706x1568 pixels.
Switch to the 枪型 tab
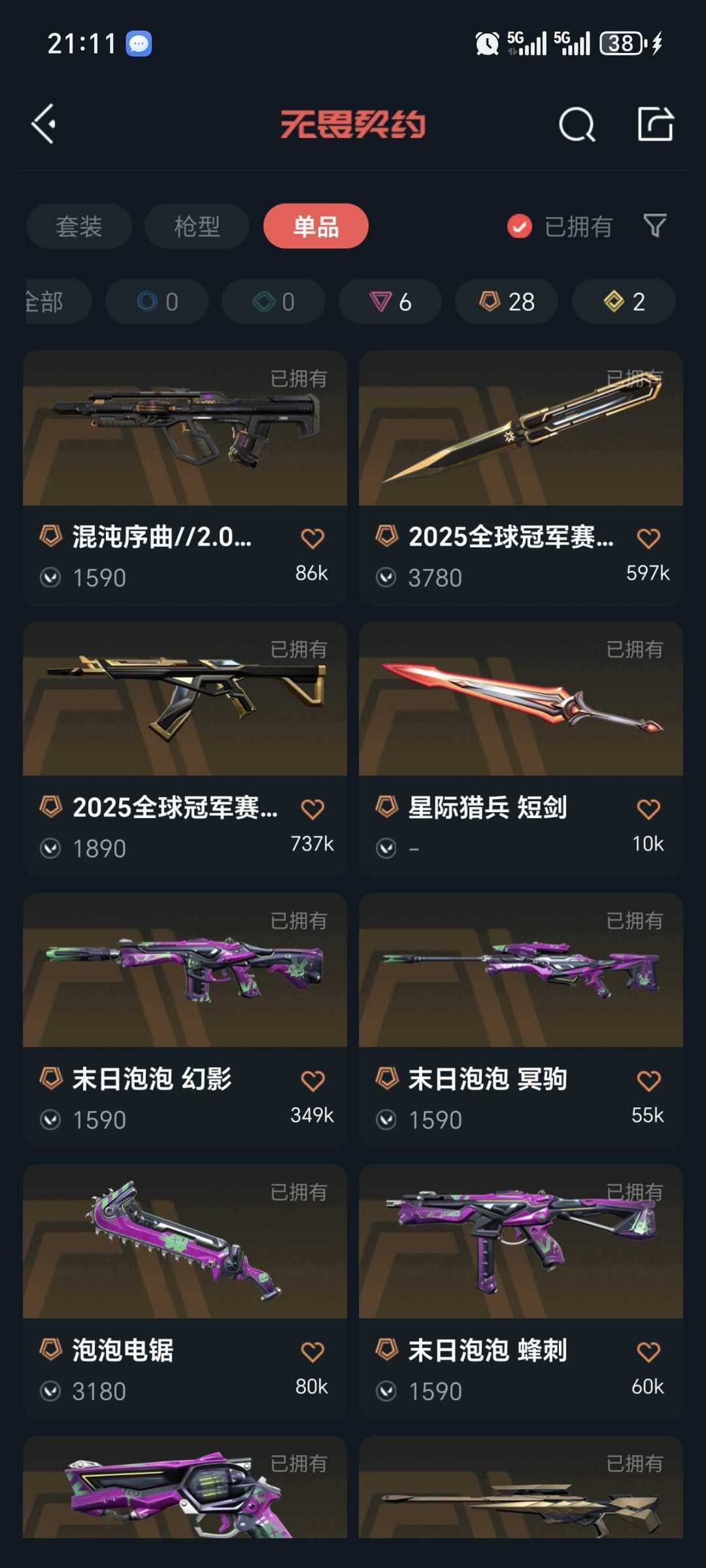coord(197,226)
